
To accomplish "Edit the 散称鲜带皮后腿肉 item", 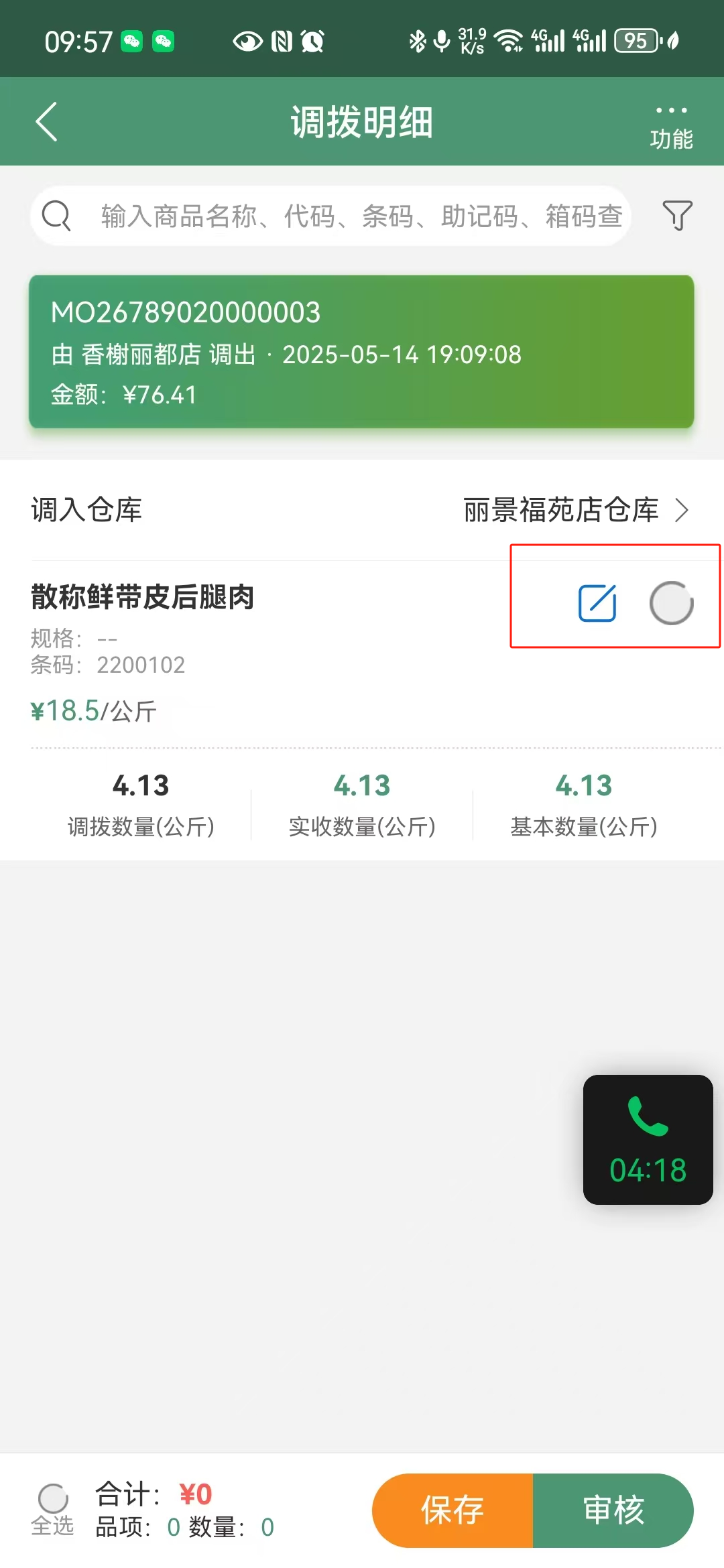I will click(597, 603).
